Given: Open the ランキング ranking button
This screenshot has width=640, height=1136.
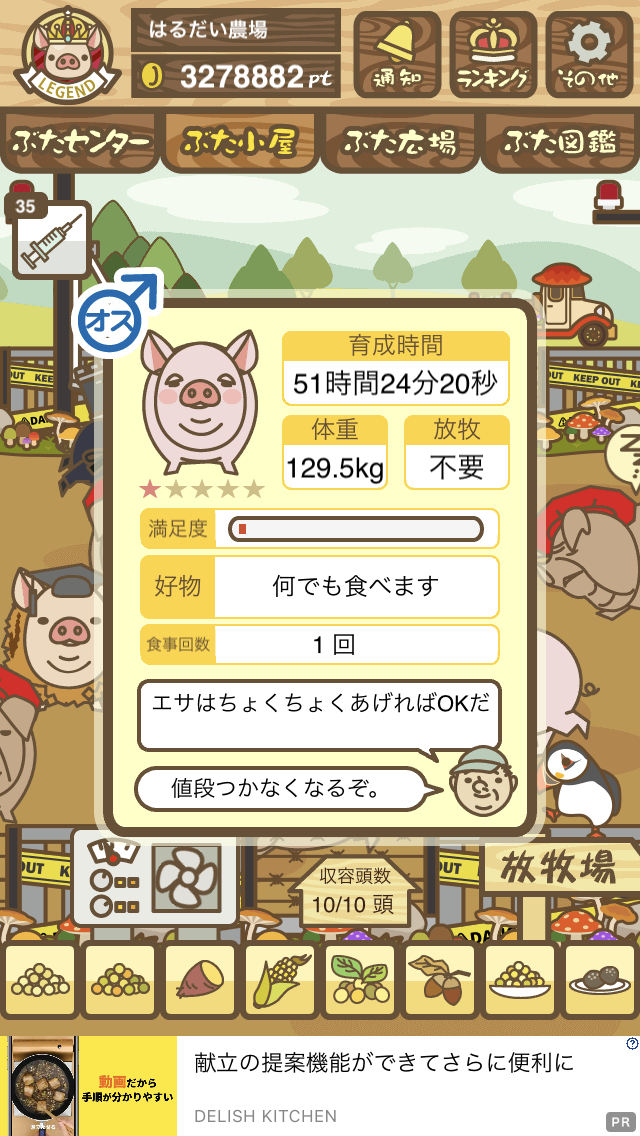Looking at the screenshot, I should 493,54.
